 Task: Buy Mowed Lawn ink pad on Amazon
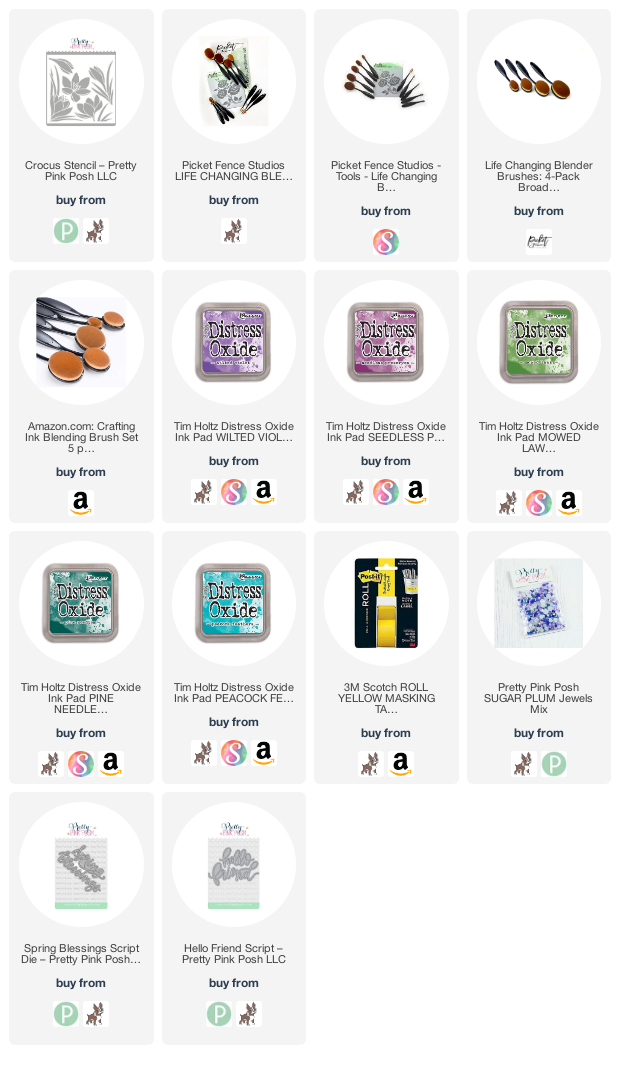(569, 503)
